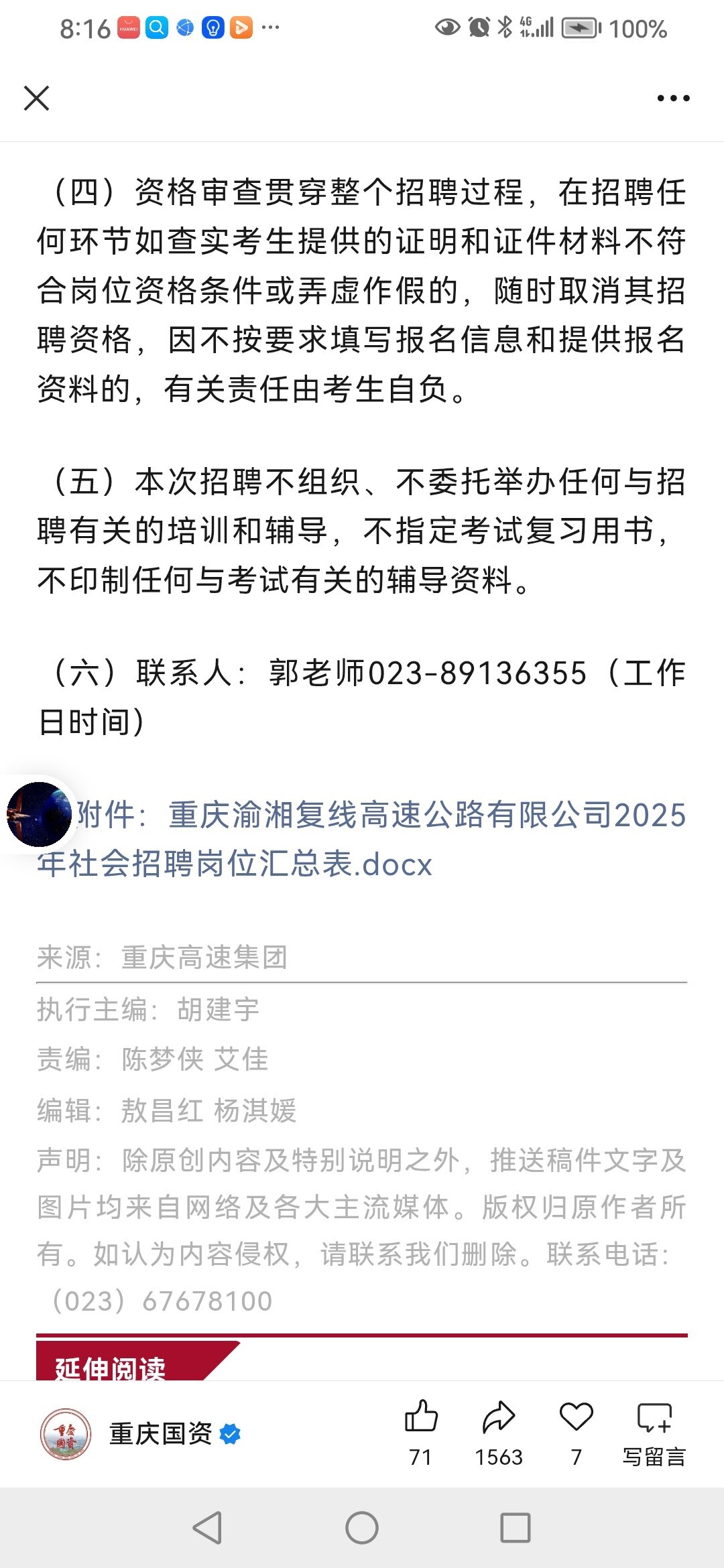Go back with the system back button
This screenshot has width=724, height=1568.
point(207,1528)
